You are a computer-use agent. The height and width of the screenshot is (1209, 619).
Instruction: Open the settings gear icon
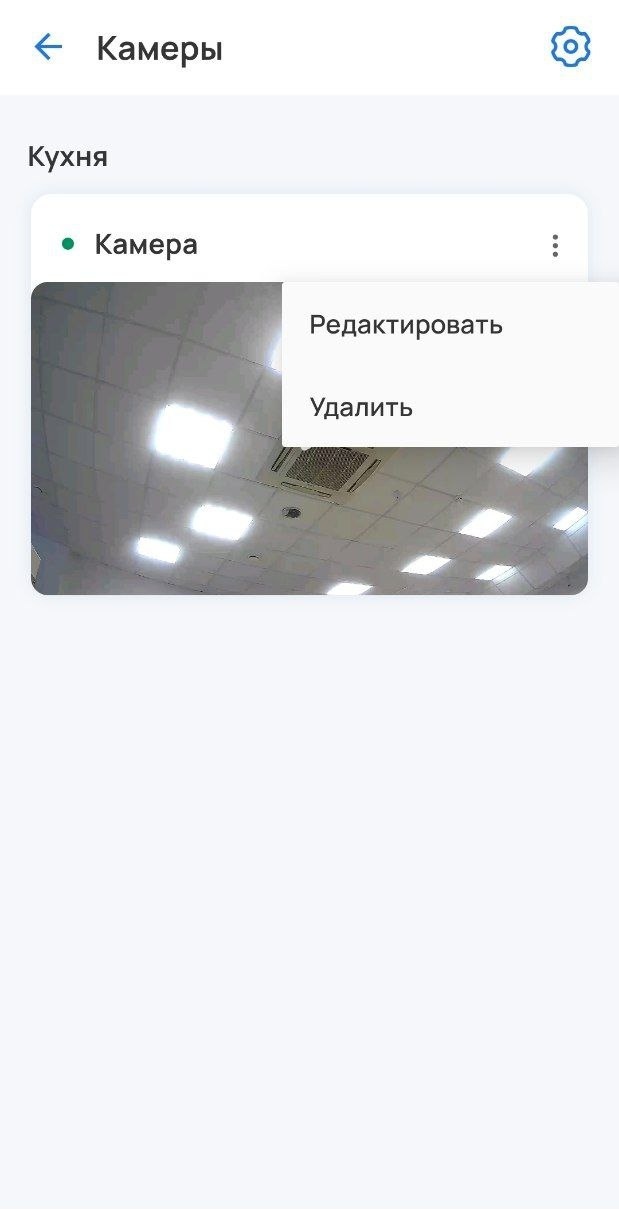(x=570, y=47)
